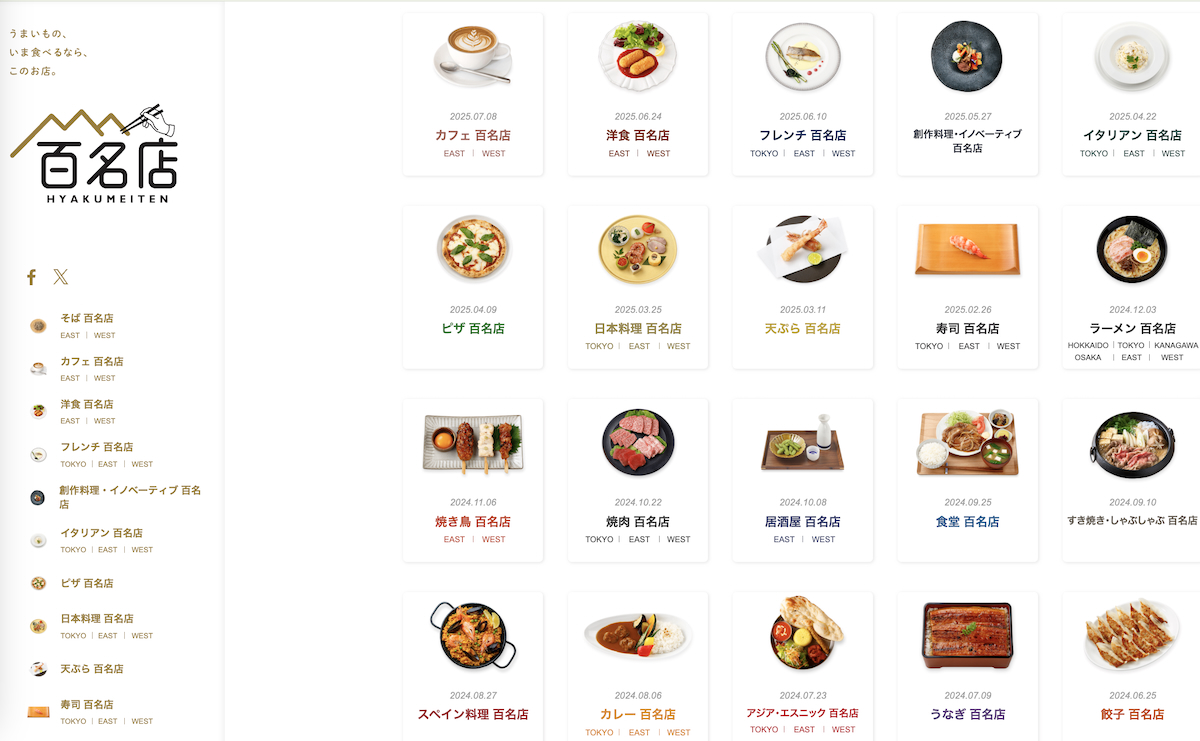Image resolution: width=1200 pixels, height=741 pixels.
Task: Open the ピザ 百名店 card
Action: tap(473, 328)
